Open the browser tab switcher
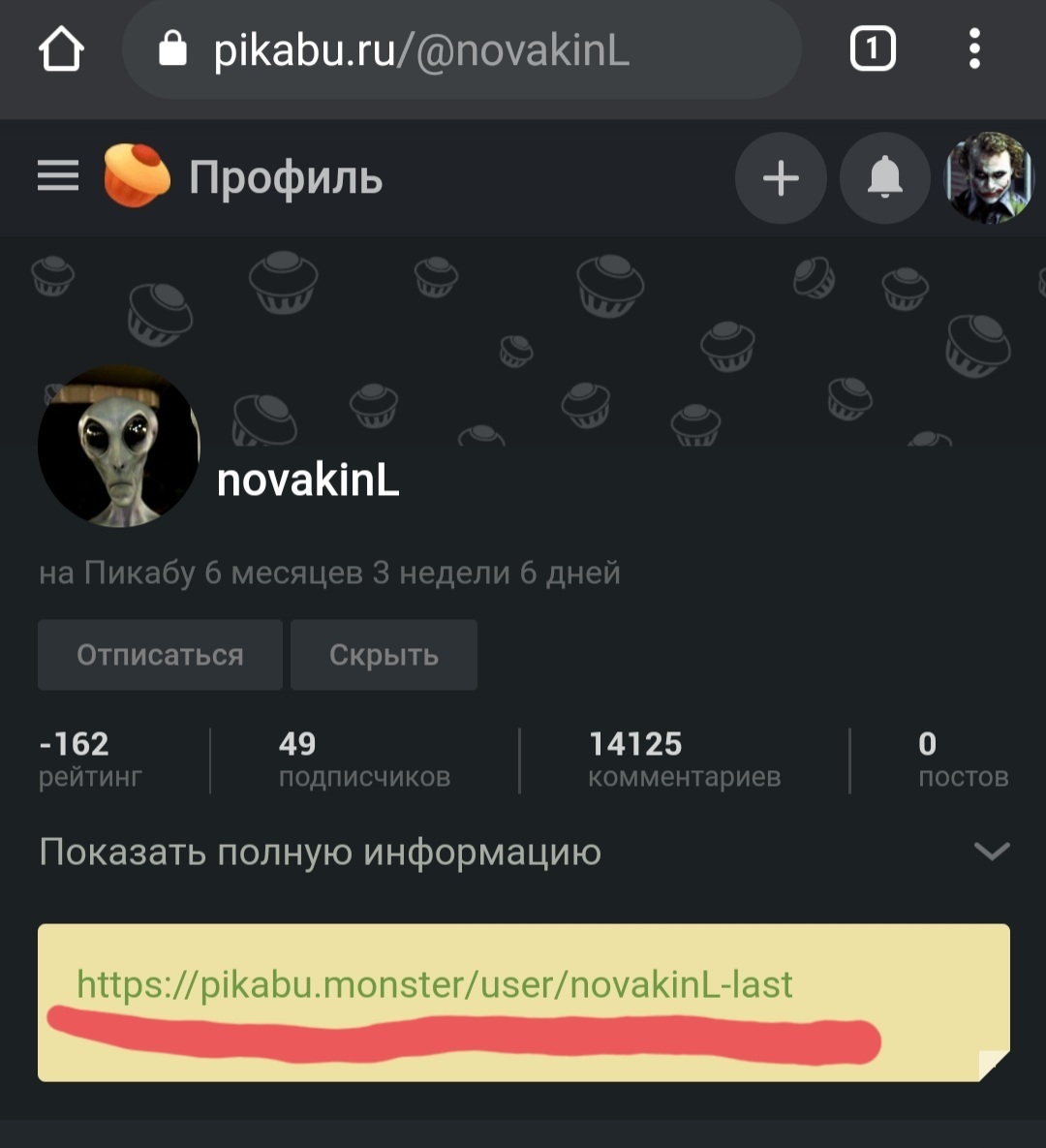Screen dimensions: 1046x1148 click(872, 49)
